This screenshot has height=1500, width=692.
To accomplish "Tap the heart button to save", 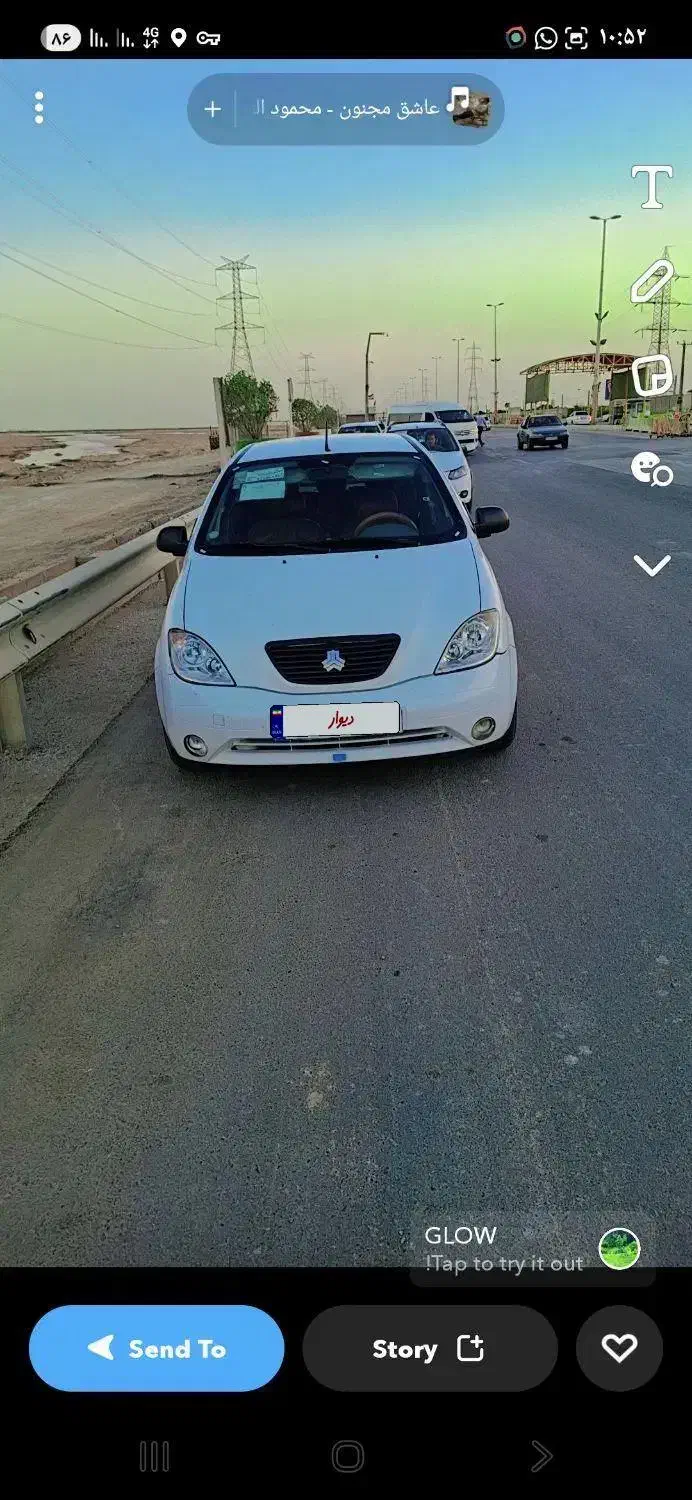I will (619, 1348).
